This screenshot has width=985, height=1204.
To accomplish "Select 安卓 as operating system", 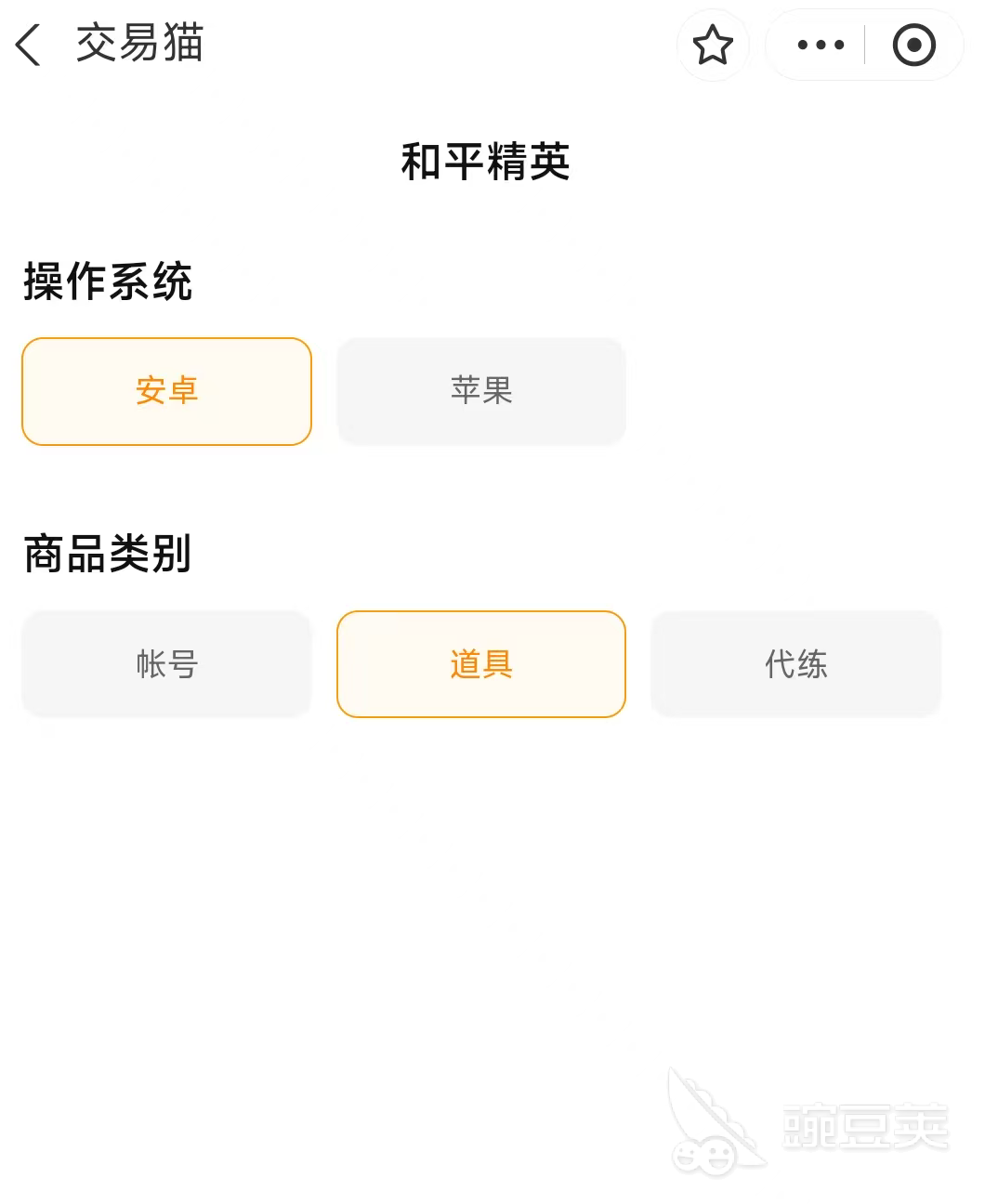I will [167, 391].
